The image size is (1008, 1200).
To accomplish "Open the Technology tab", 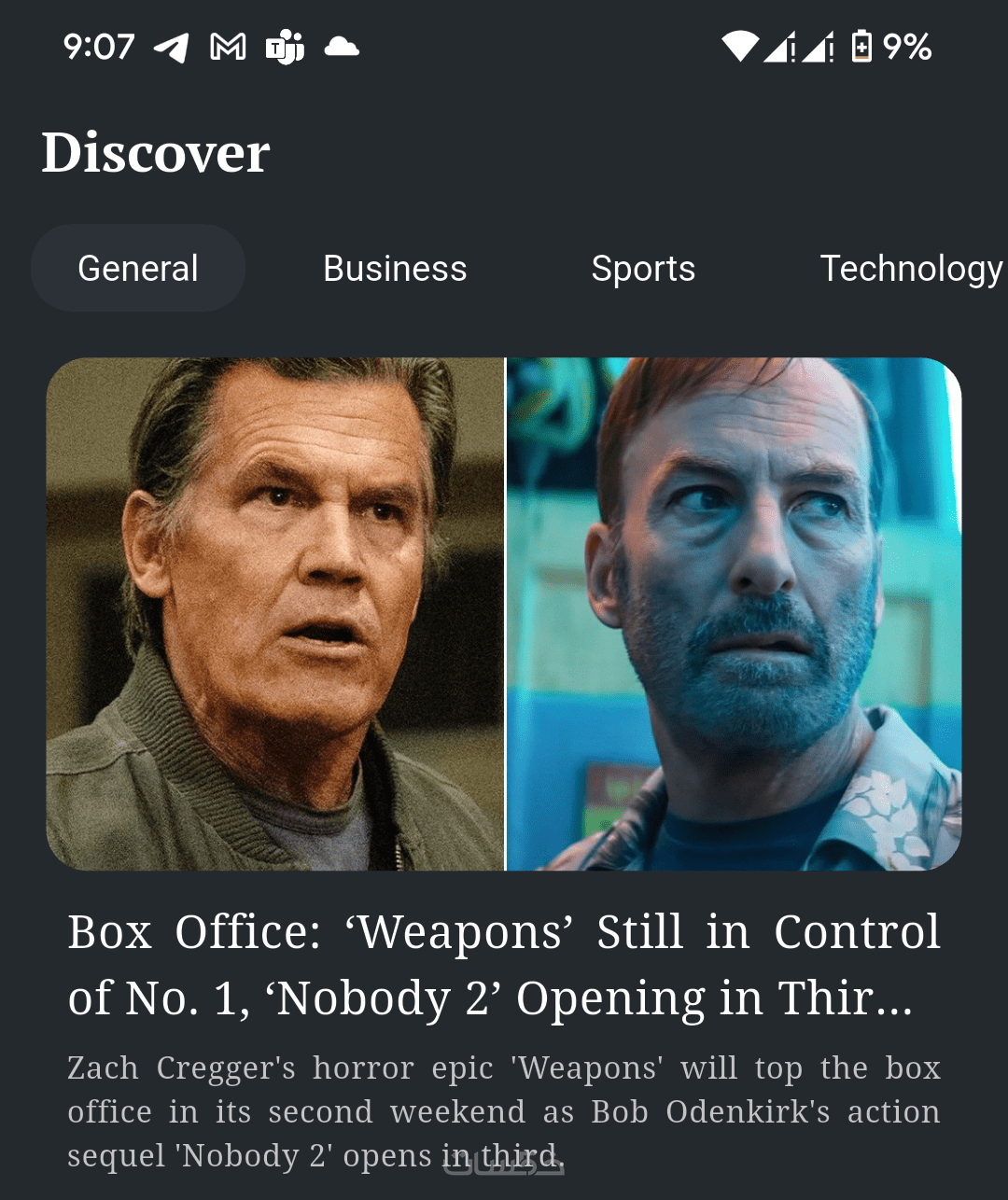I will point(910,269).
